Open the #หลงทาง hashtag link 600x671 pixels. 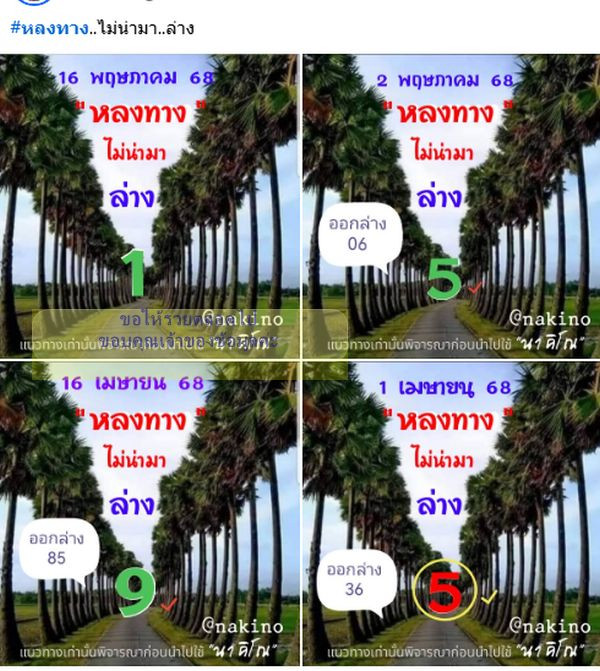click(49, 29)
